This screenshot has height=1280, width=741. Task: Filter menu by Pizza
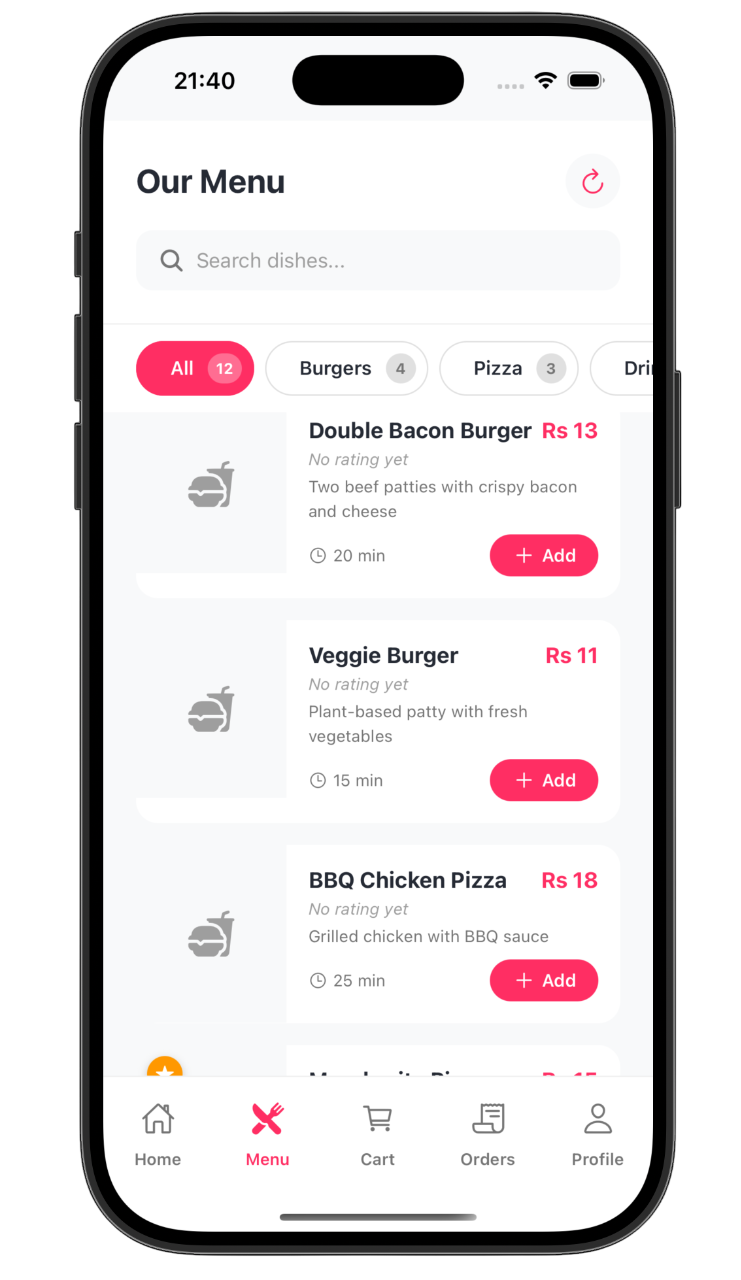509,368
